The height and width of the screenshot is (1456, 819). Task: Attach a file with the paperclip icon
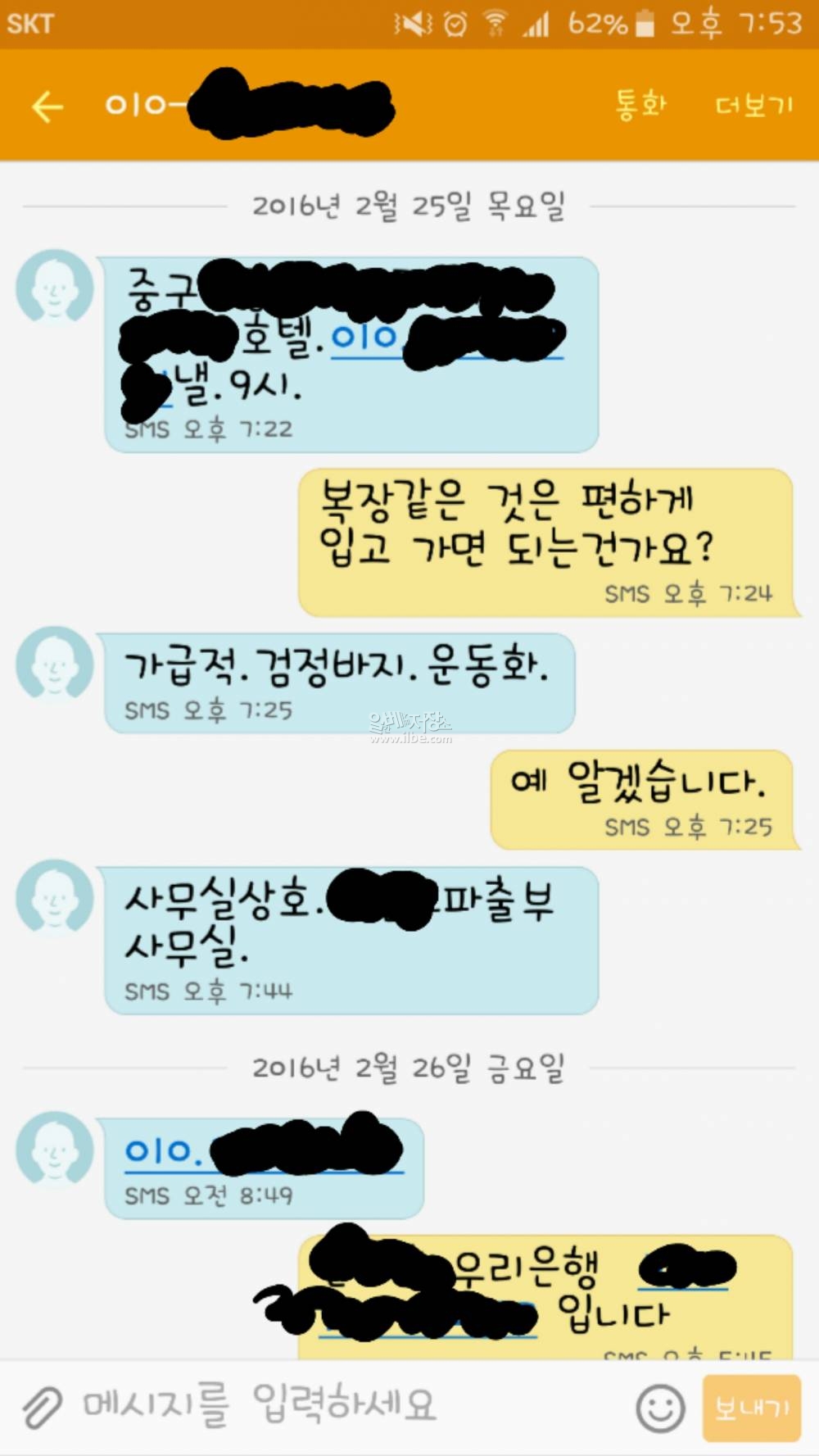(42, 1408)
